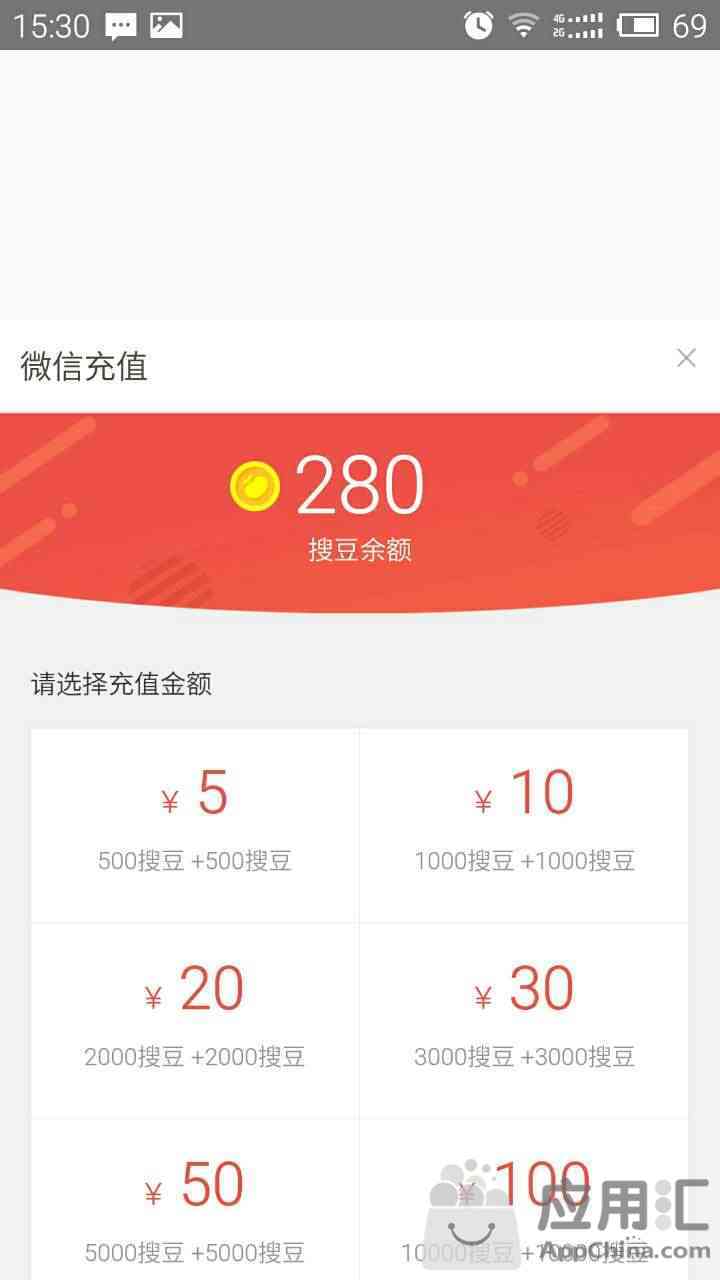This screenshot has height=1280, width=720.
Task: Pick the ¥20 recharge amount
Action: point(195,1018)
